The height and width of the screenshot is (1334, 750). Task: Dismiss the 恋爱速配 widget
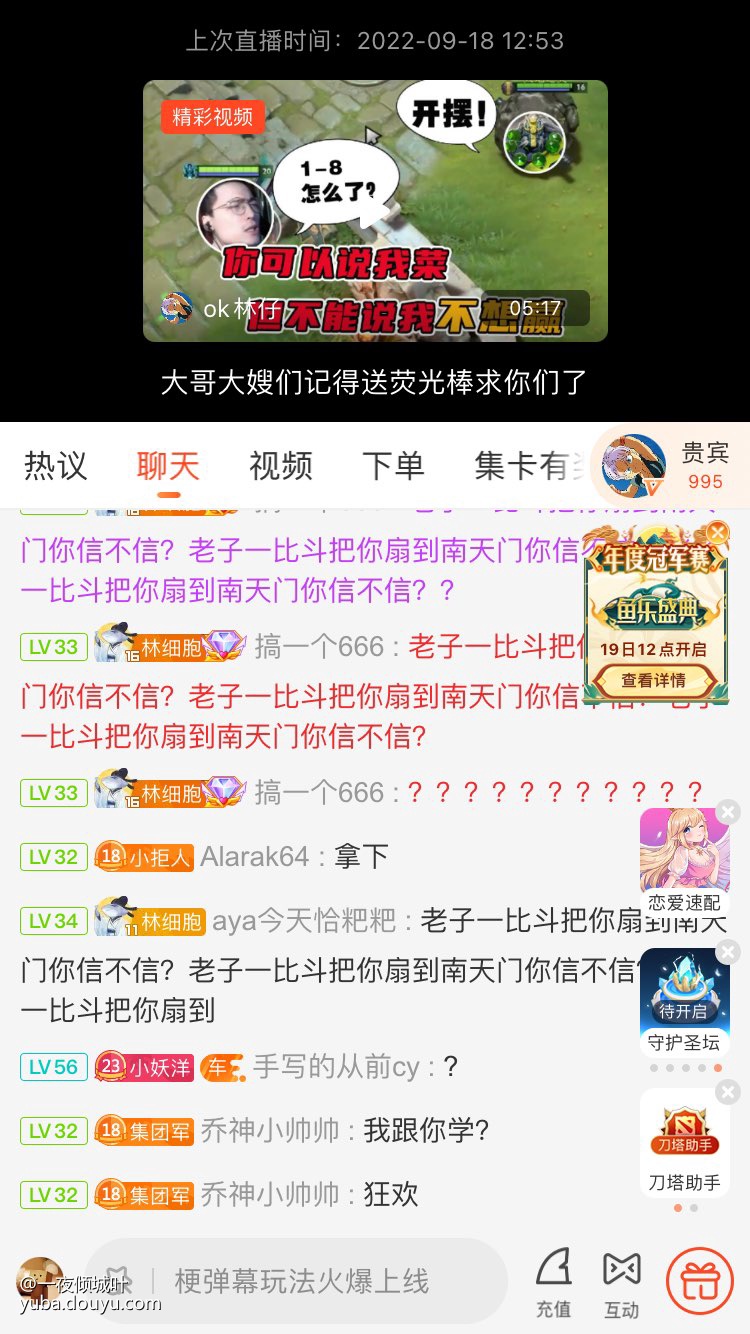click(x=728, y=811)
